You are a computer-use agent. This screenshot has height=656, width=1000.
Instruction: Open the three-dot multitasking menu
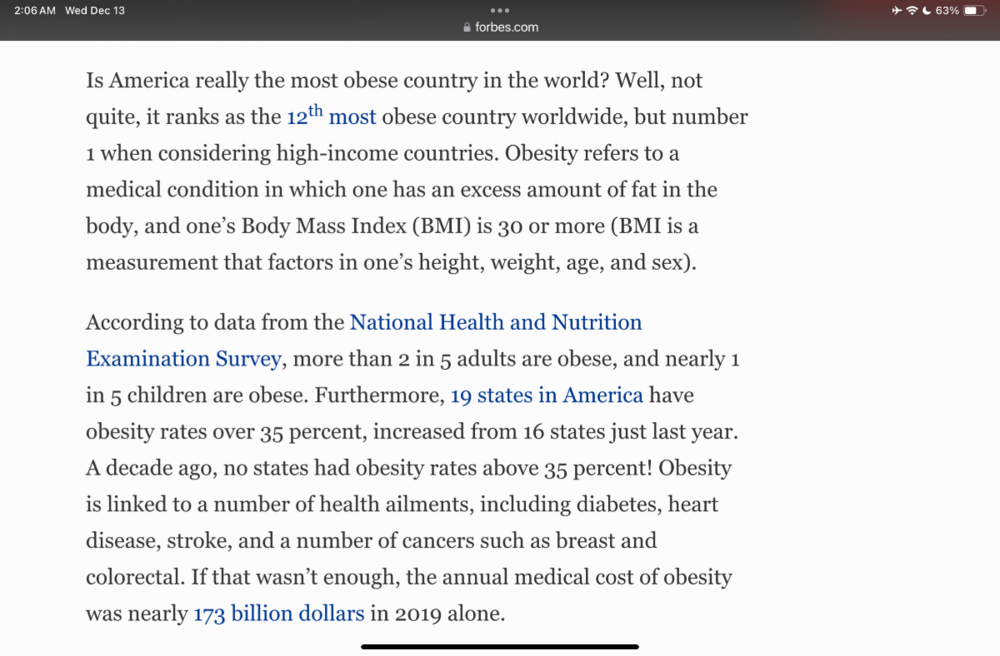[x=500, y=10]
